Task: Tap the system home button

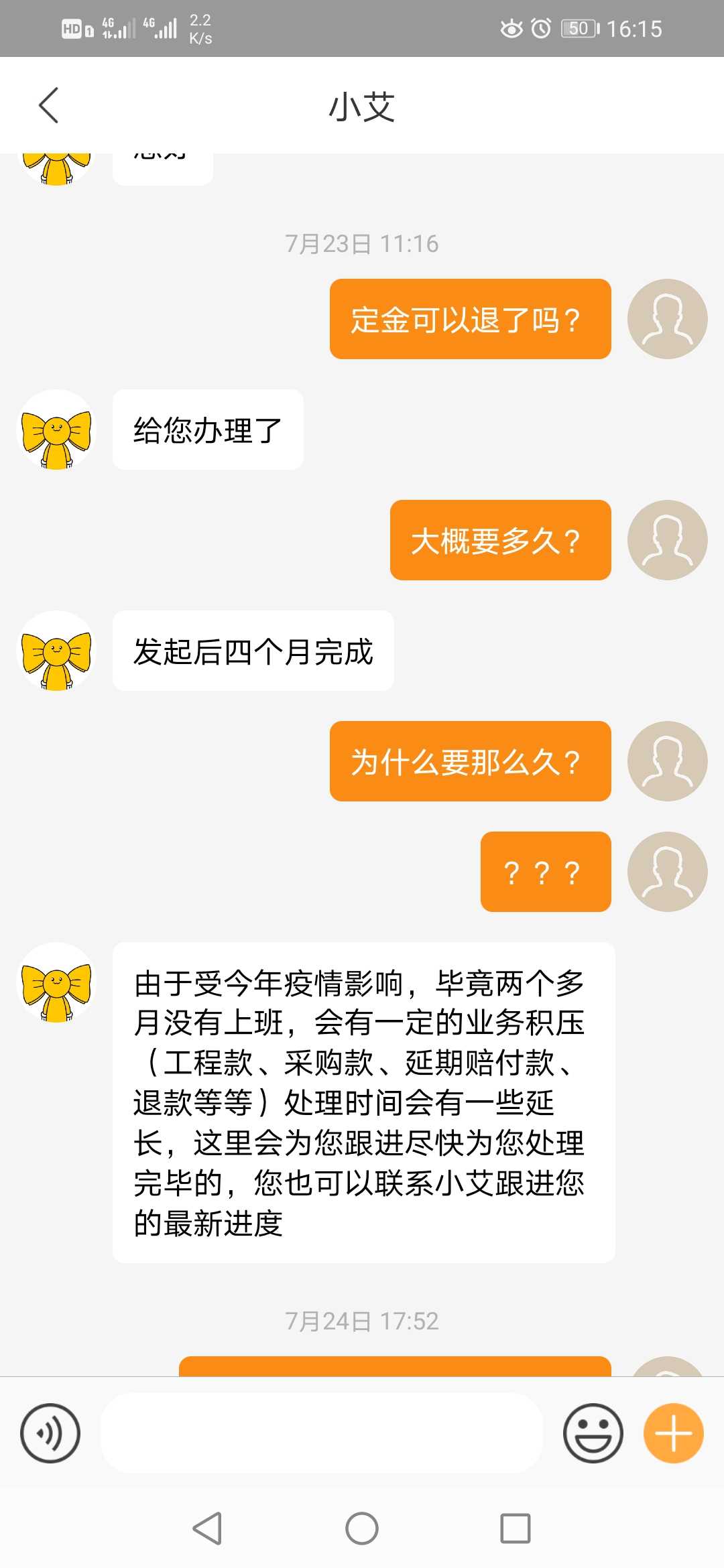Action: click(x=362, y=1528)
